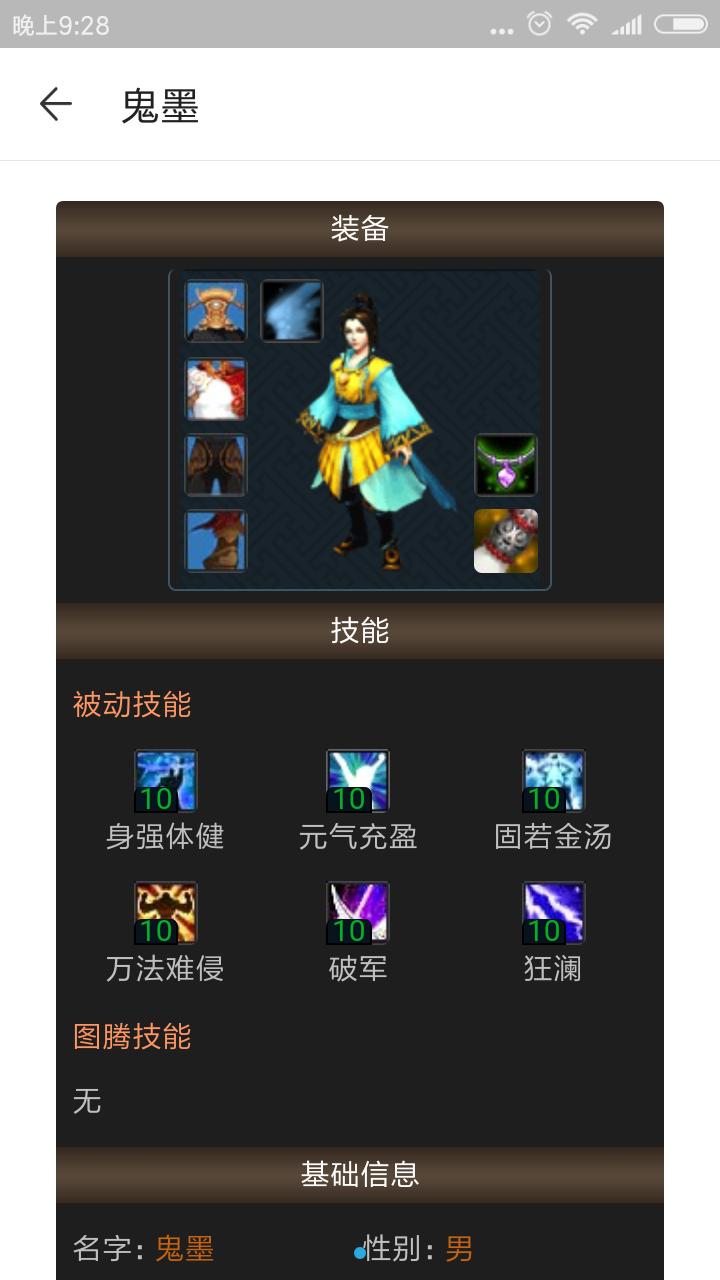
Task: View the 万法难侵 passive skill
Action: [x=166, y=914]
